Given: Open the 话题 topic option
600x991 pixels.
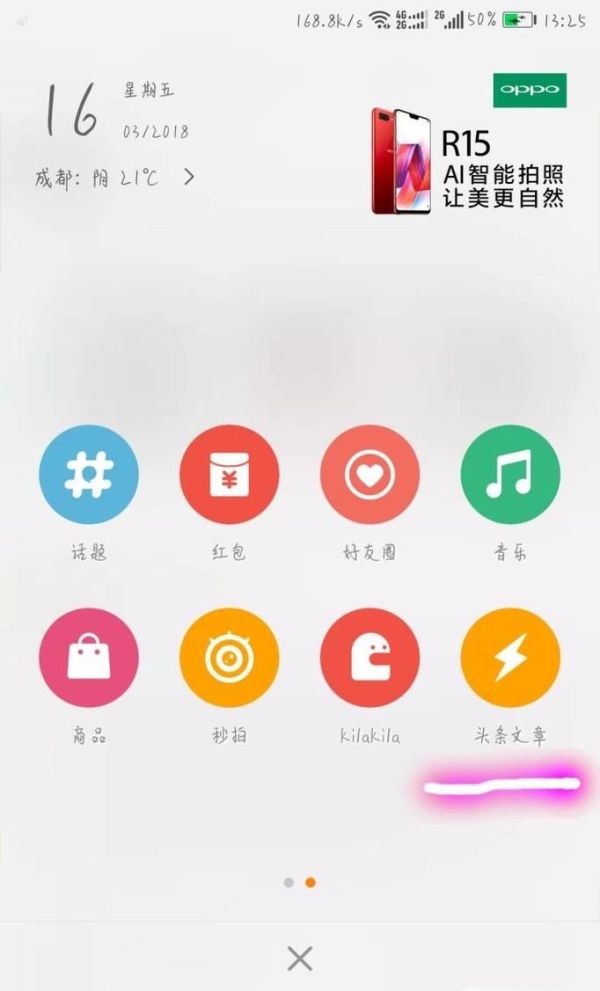Looking at the screenshot, I should click(x=88, y=475).
